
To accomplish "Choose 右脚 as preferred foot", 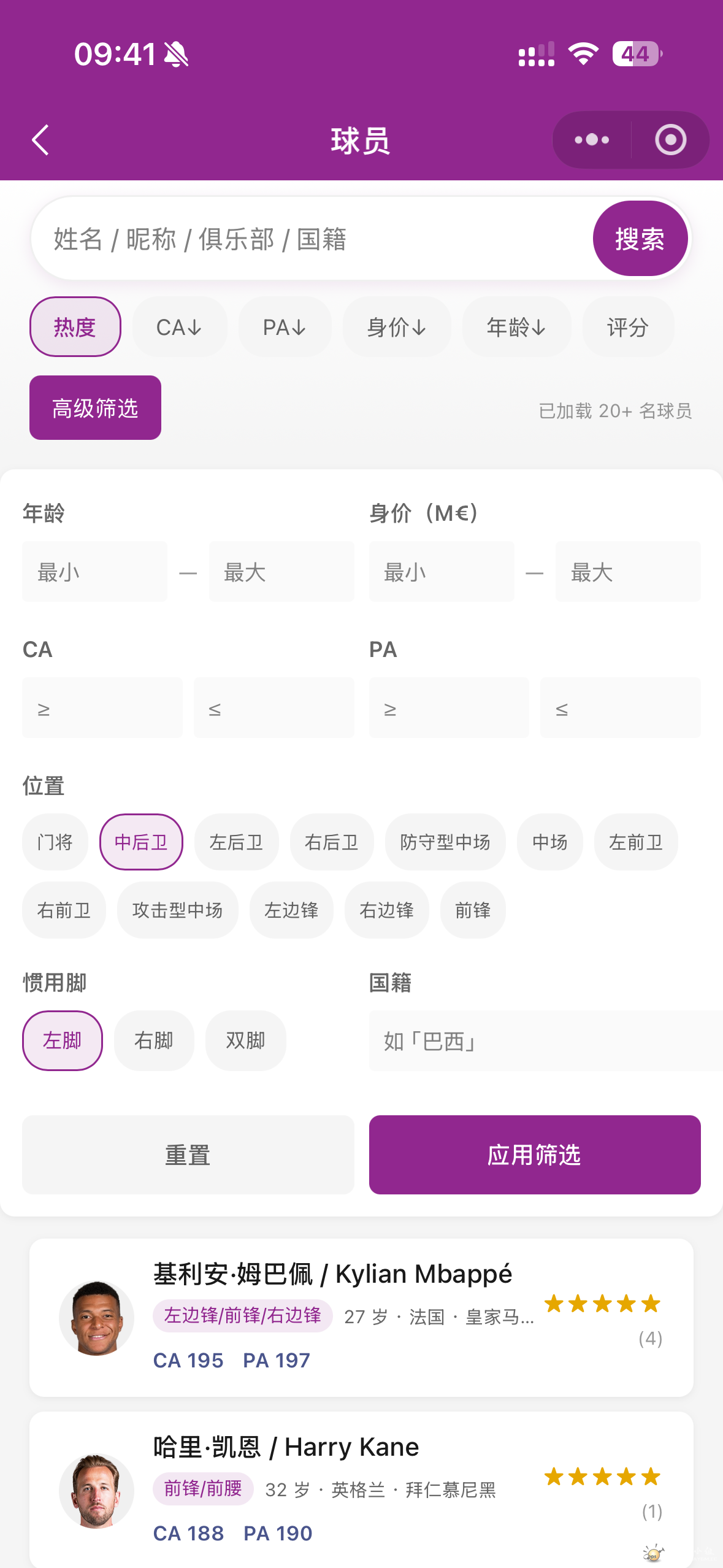I will pyautogui.click(x=154, y=1041).
